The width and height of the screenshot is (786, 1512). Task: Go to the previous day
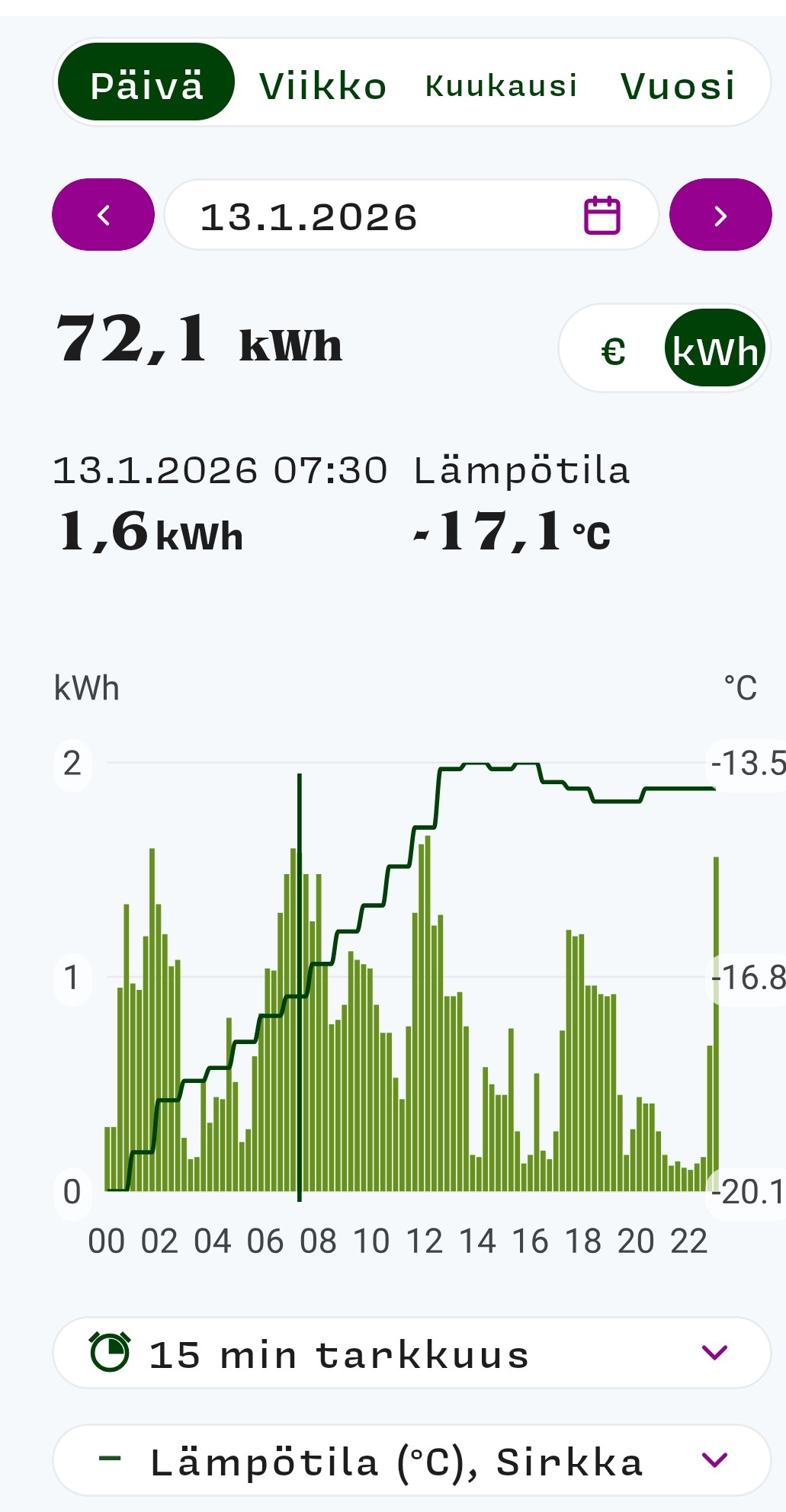tap(103, 216)
